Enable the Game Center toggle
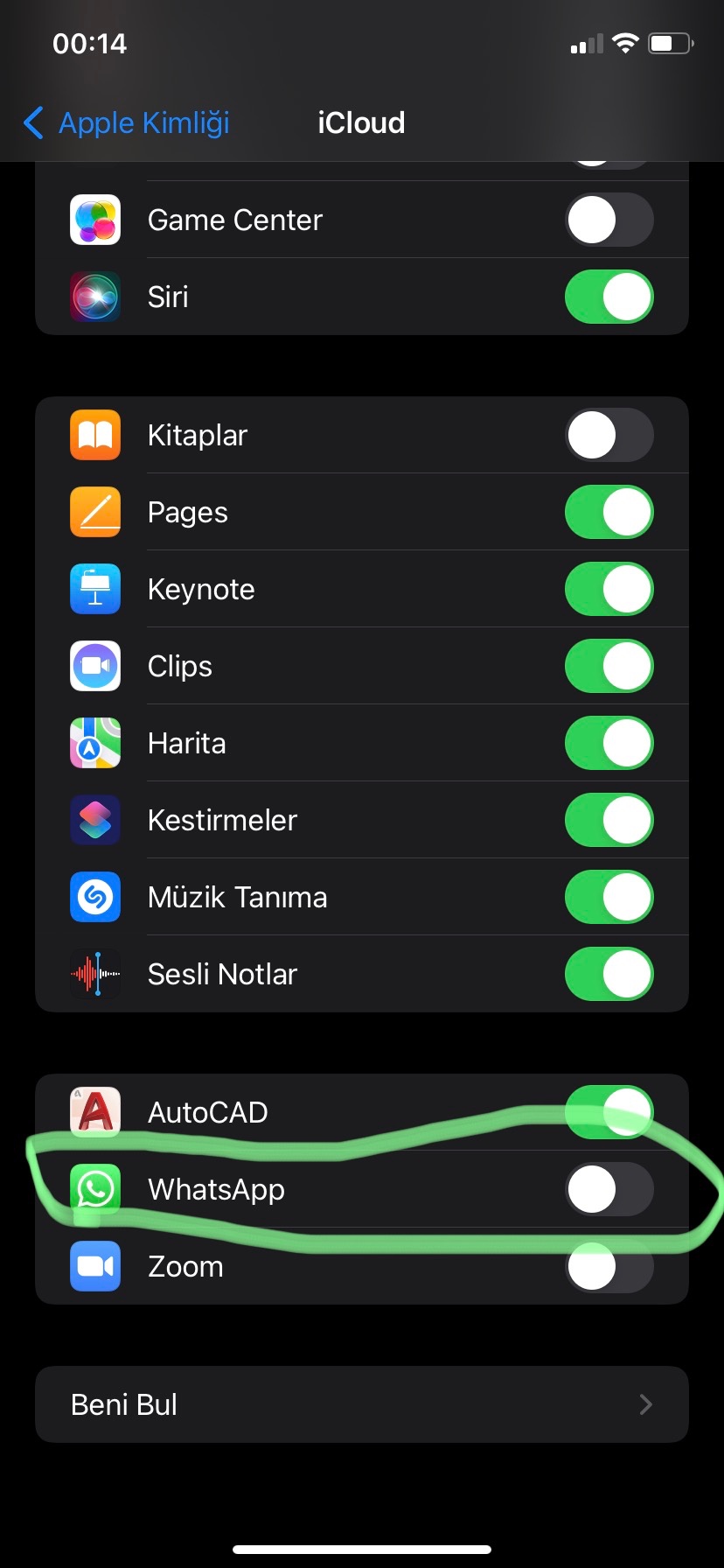 coord(609,220)
